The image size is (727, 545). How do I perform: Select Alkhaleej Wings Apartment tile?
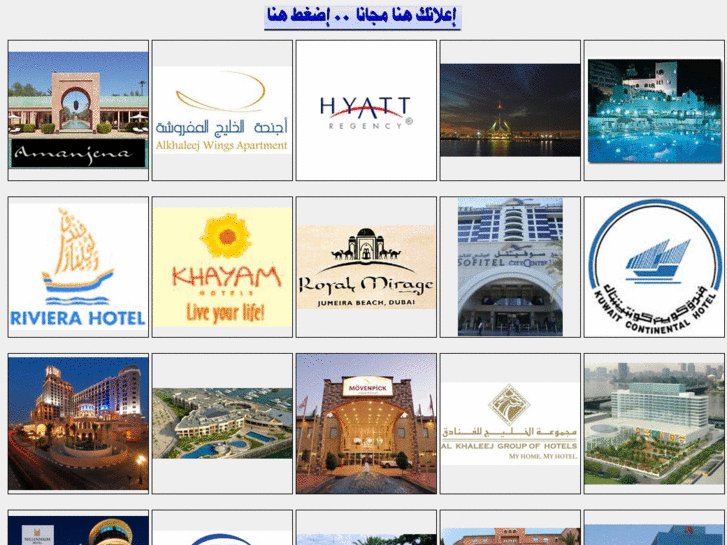(x=222, y=110)
